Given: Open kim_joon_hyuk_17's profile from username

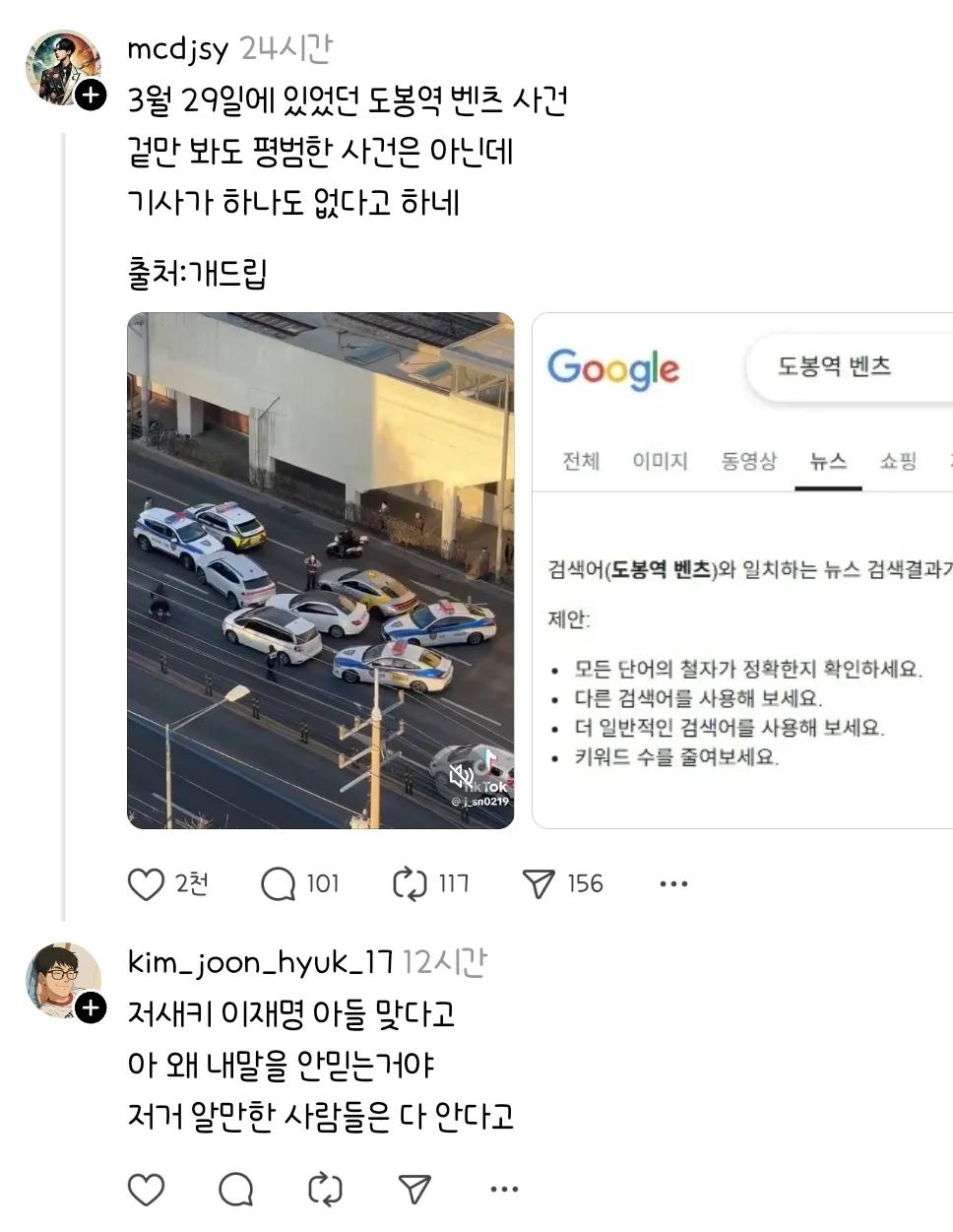Looking at the screenshot, I should point(261,962).
